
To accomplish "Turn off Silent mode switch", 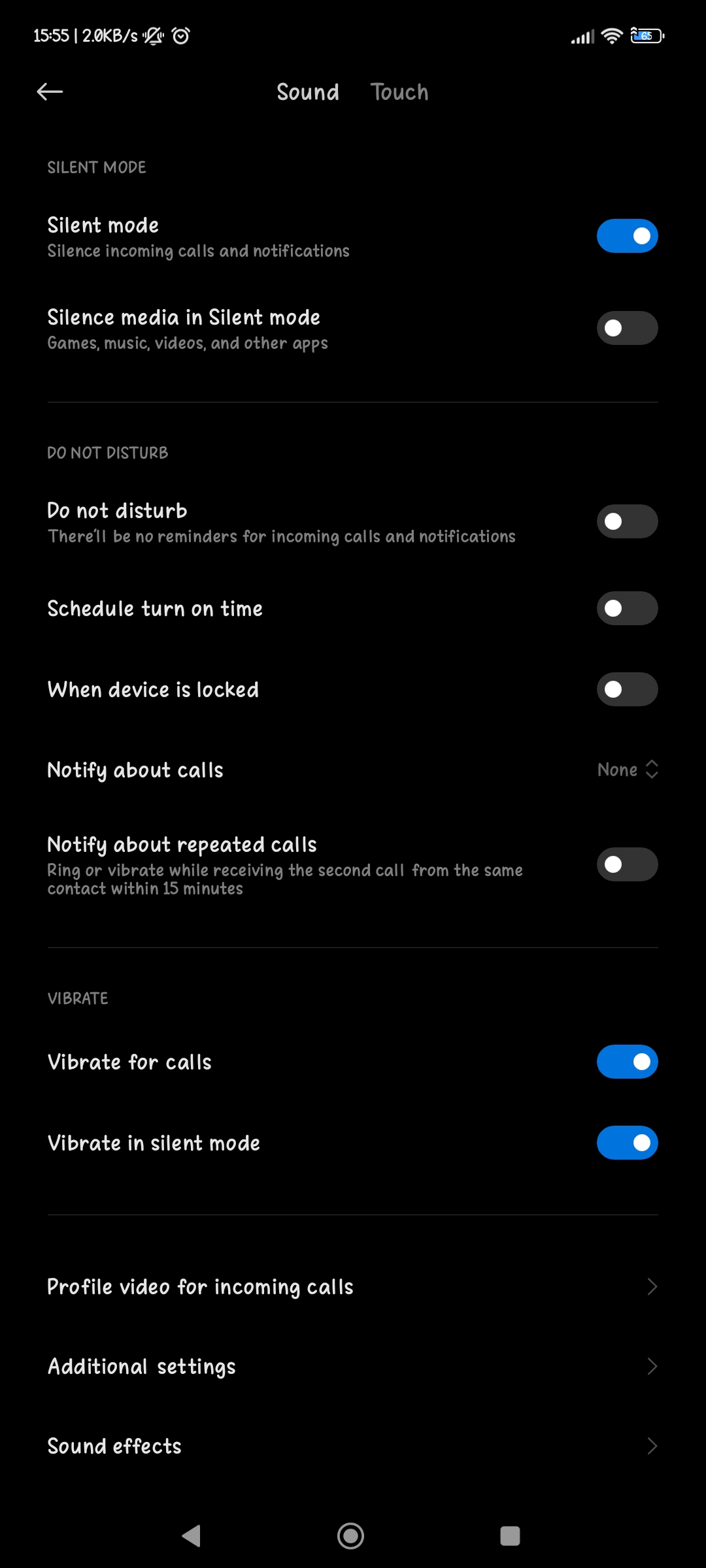I will click(x=627, y=236).
